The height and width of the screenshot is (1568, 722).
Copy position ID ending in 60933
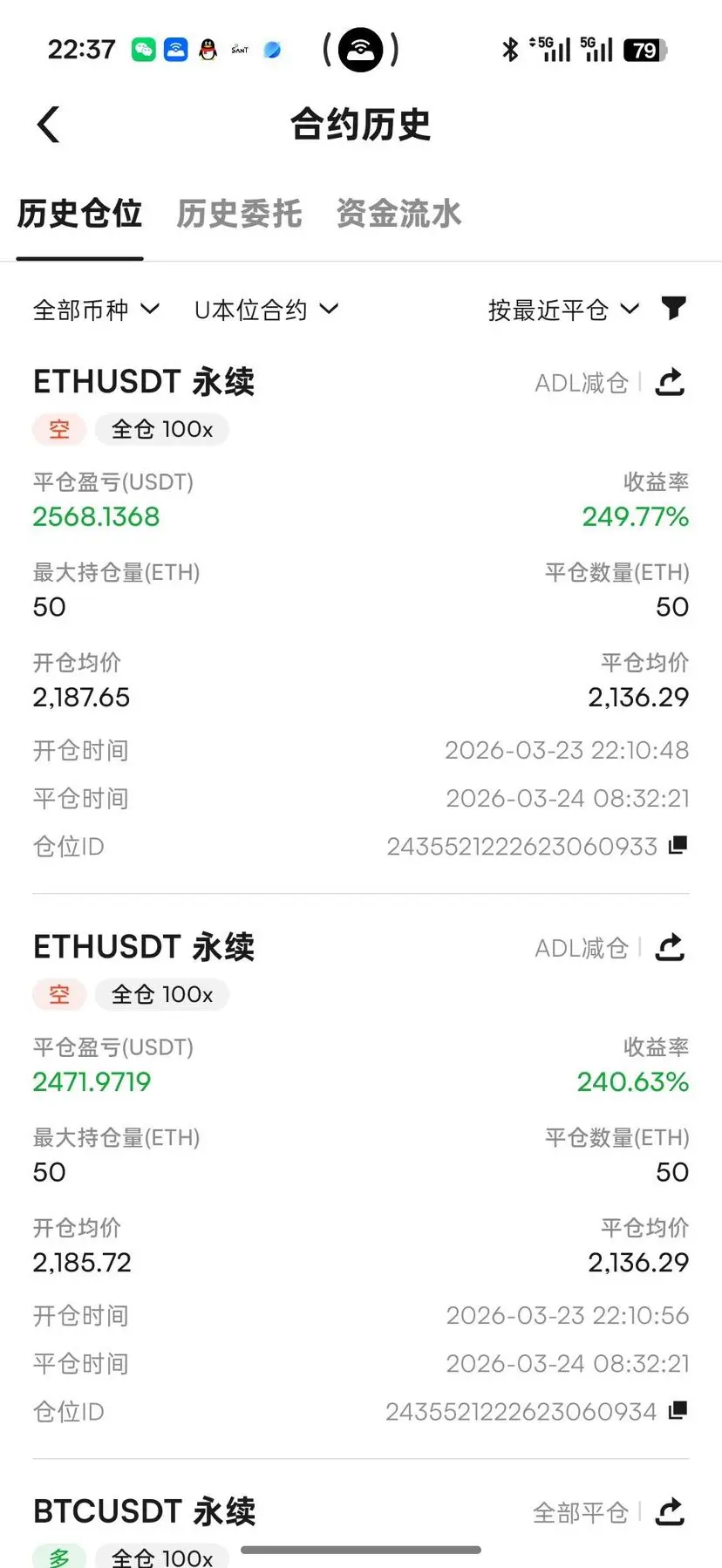click(678, 845)
